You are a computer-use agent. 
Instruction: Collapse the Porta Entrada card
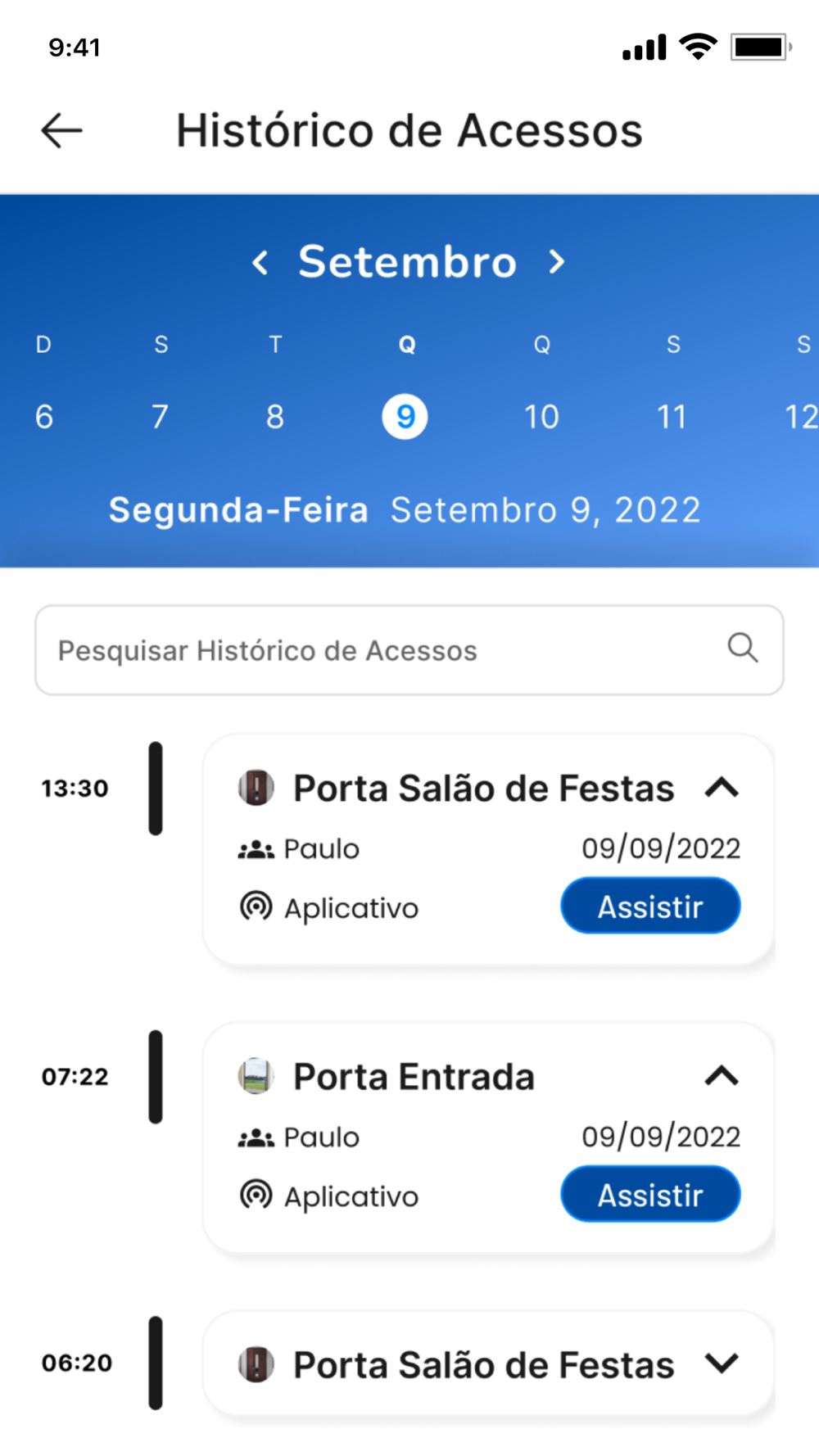(722, 1075)
